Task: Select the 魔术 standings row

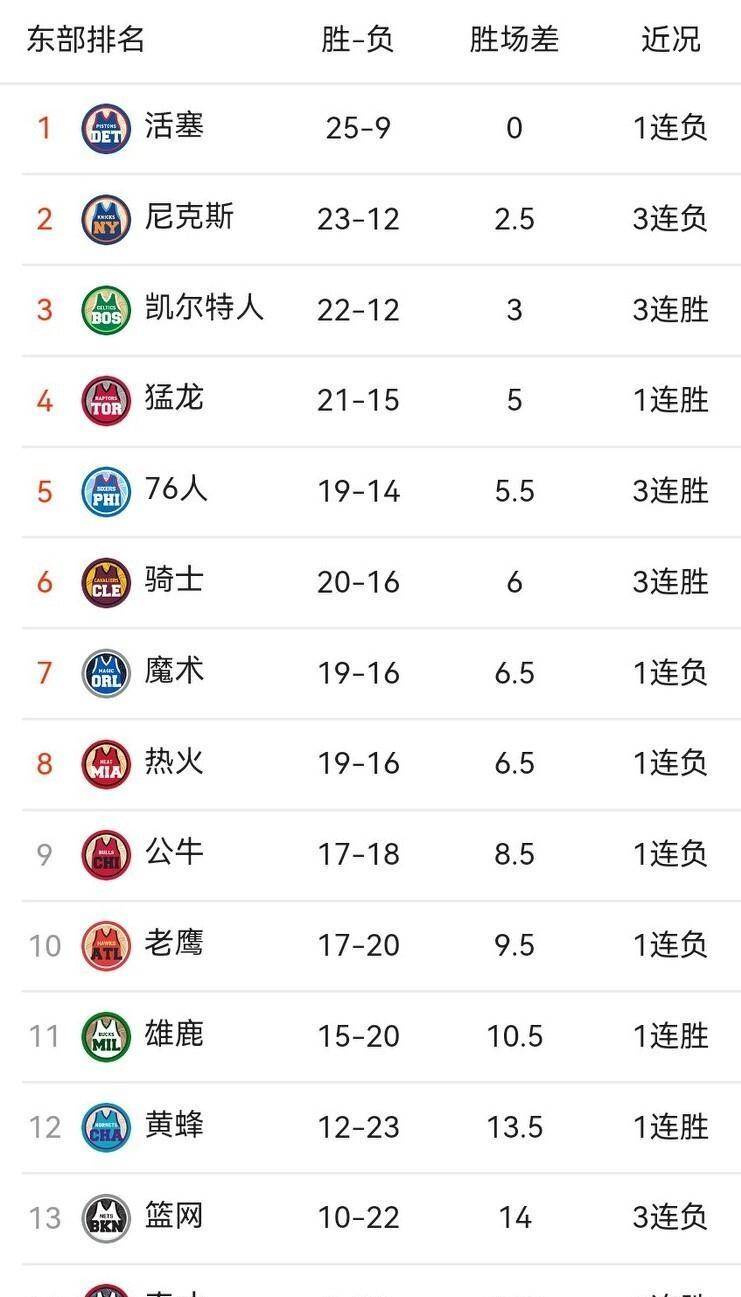Action: click(x=174, y=672)
